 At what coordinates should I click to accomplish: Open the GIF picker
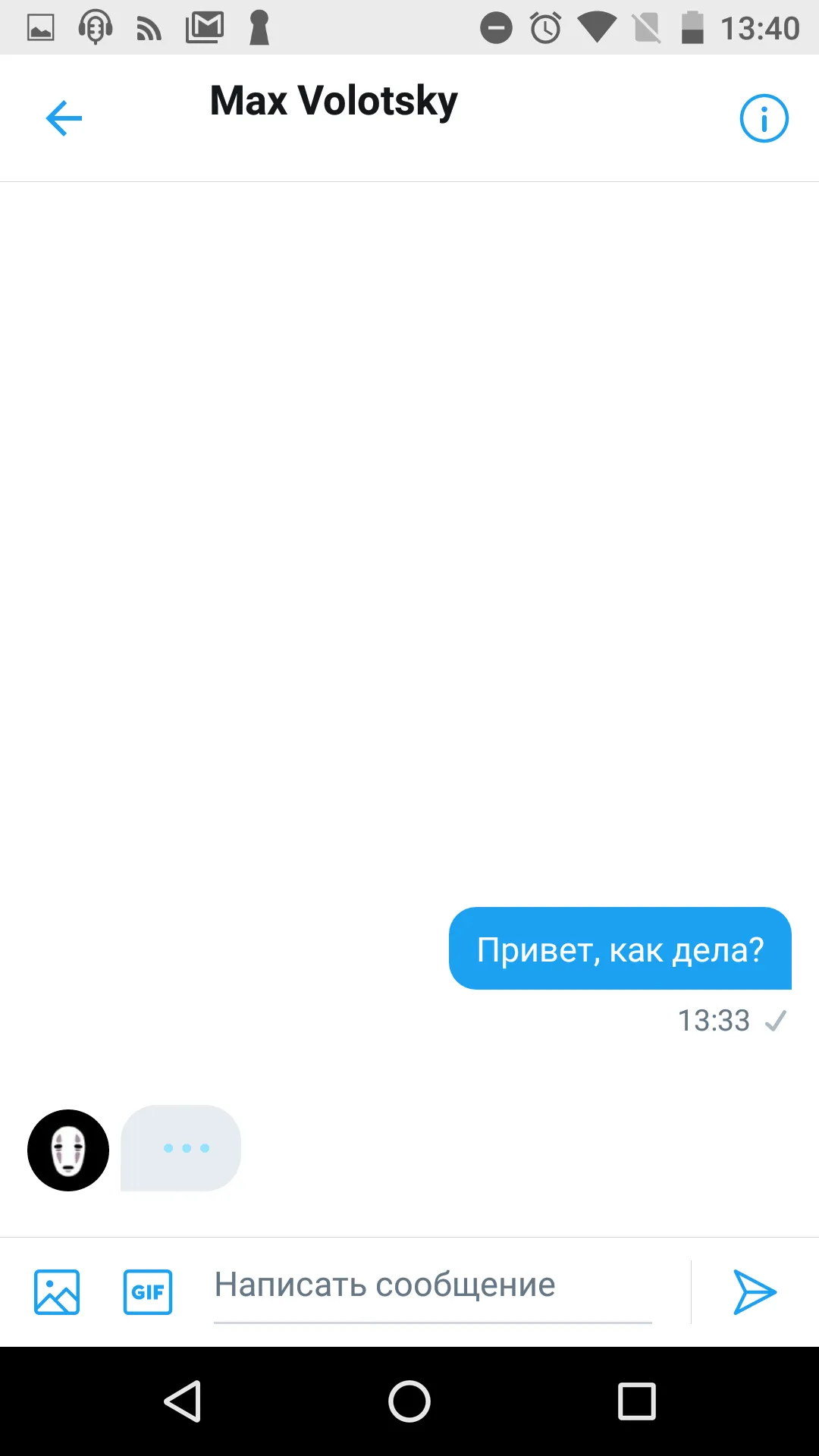pos(148,1292)
